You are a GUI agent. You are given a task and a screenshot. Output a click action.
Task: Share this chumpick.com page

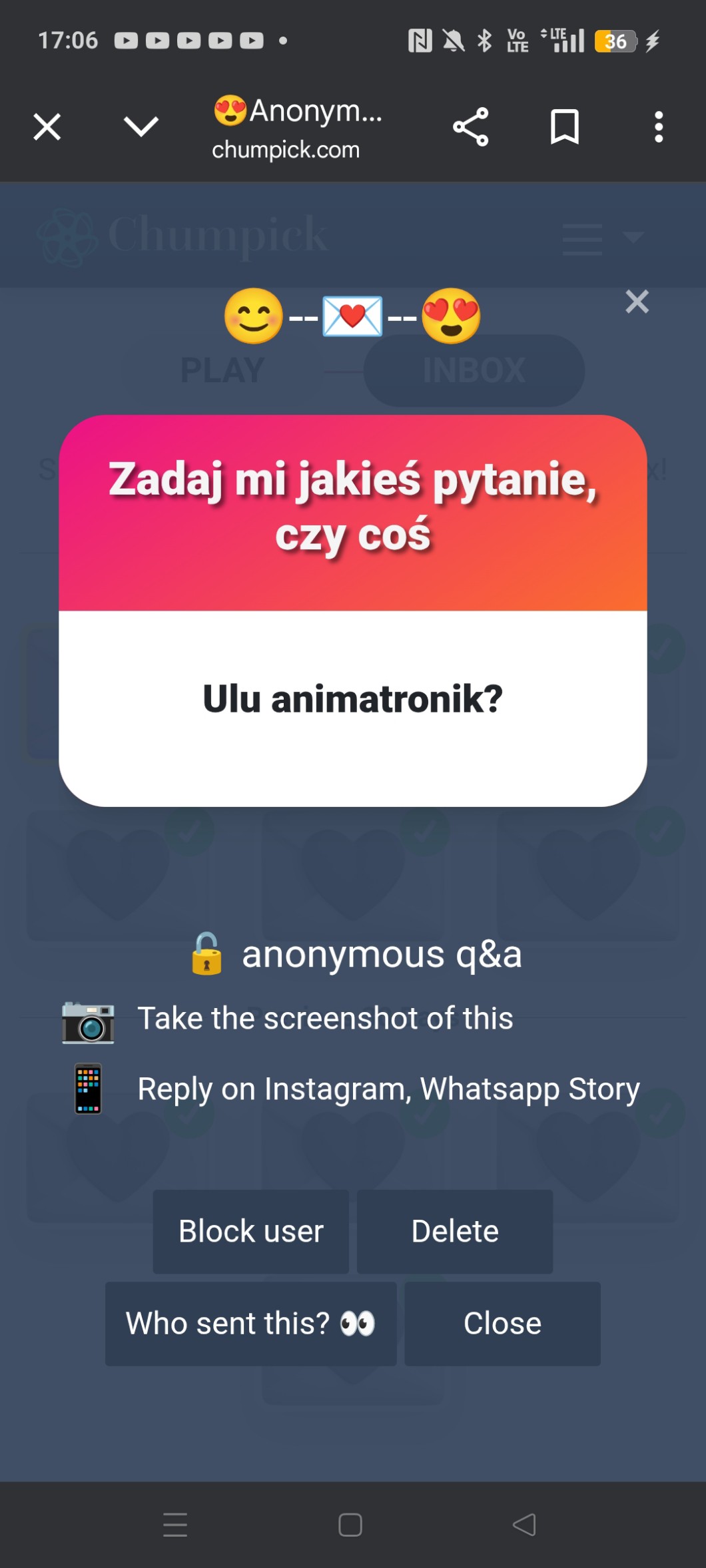click(471, 127)
